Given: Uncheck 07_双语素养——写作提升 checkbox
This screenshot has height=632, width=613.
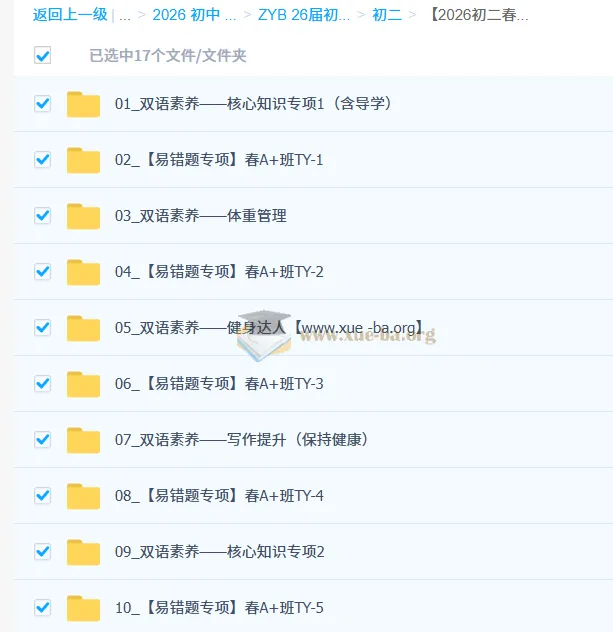Looking at the screenshot, I should 42,439.
